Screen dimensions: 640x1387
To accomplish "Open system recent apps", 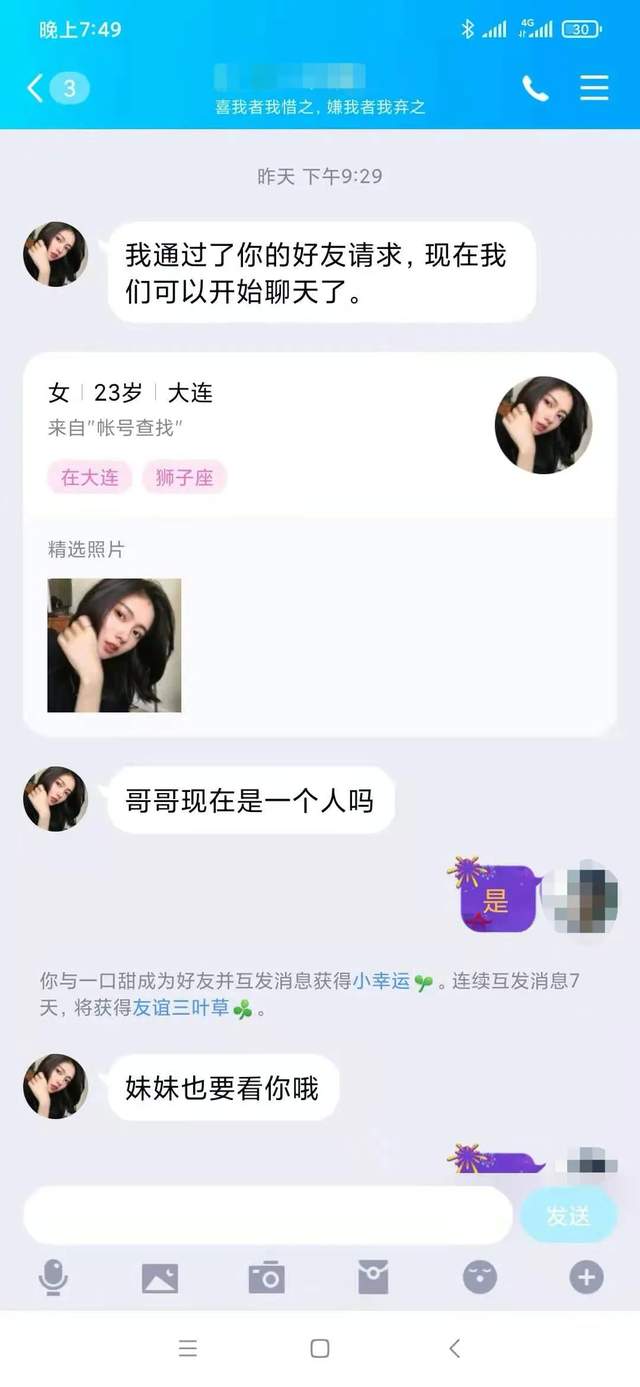I will [x=187, y=1348].
